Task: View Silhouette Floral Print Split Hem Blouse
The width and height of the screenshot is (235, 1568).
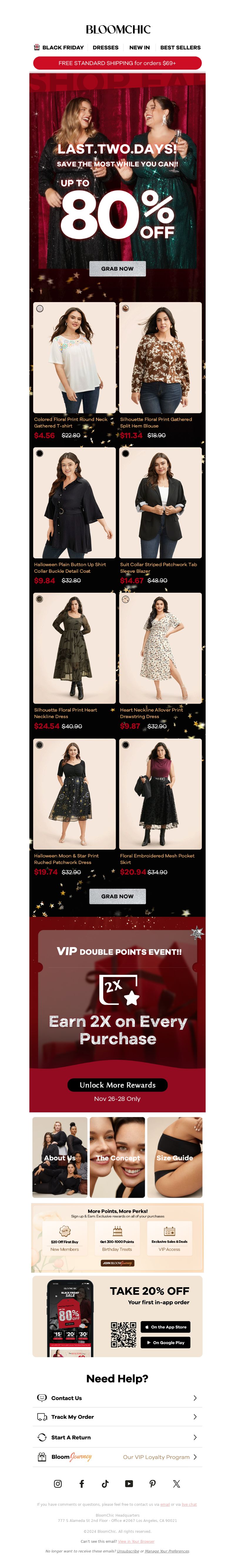Action: click(x=160, y=358)
